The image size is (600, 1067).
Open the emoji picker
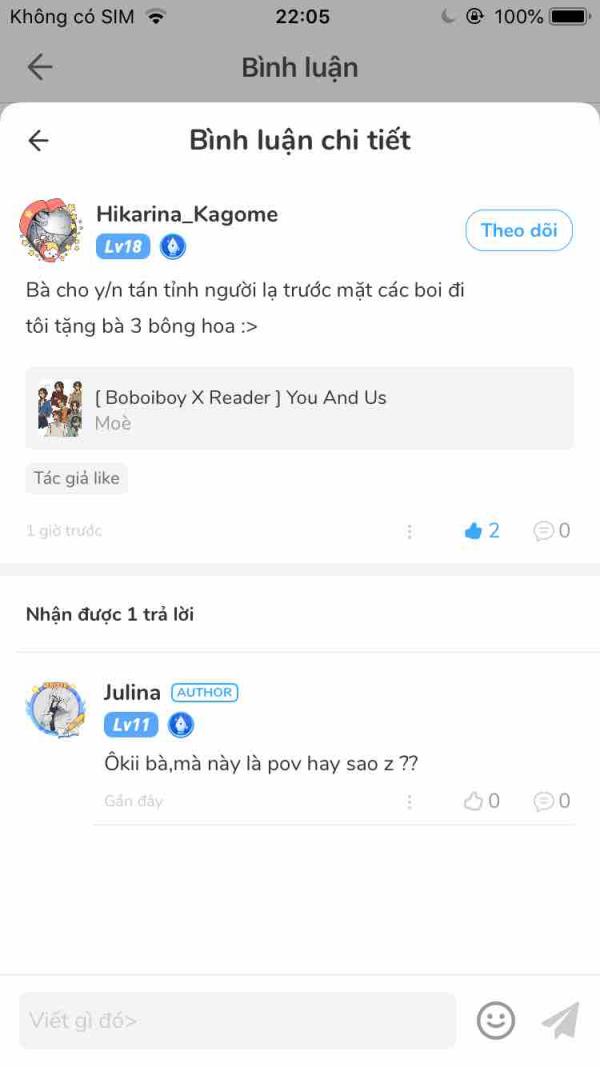(x=496, y=1021)
